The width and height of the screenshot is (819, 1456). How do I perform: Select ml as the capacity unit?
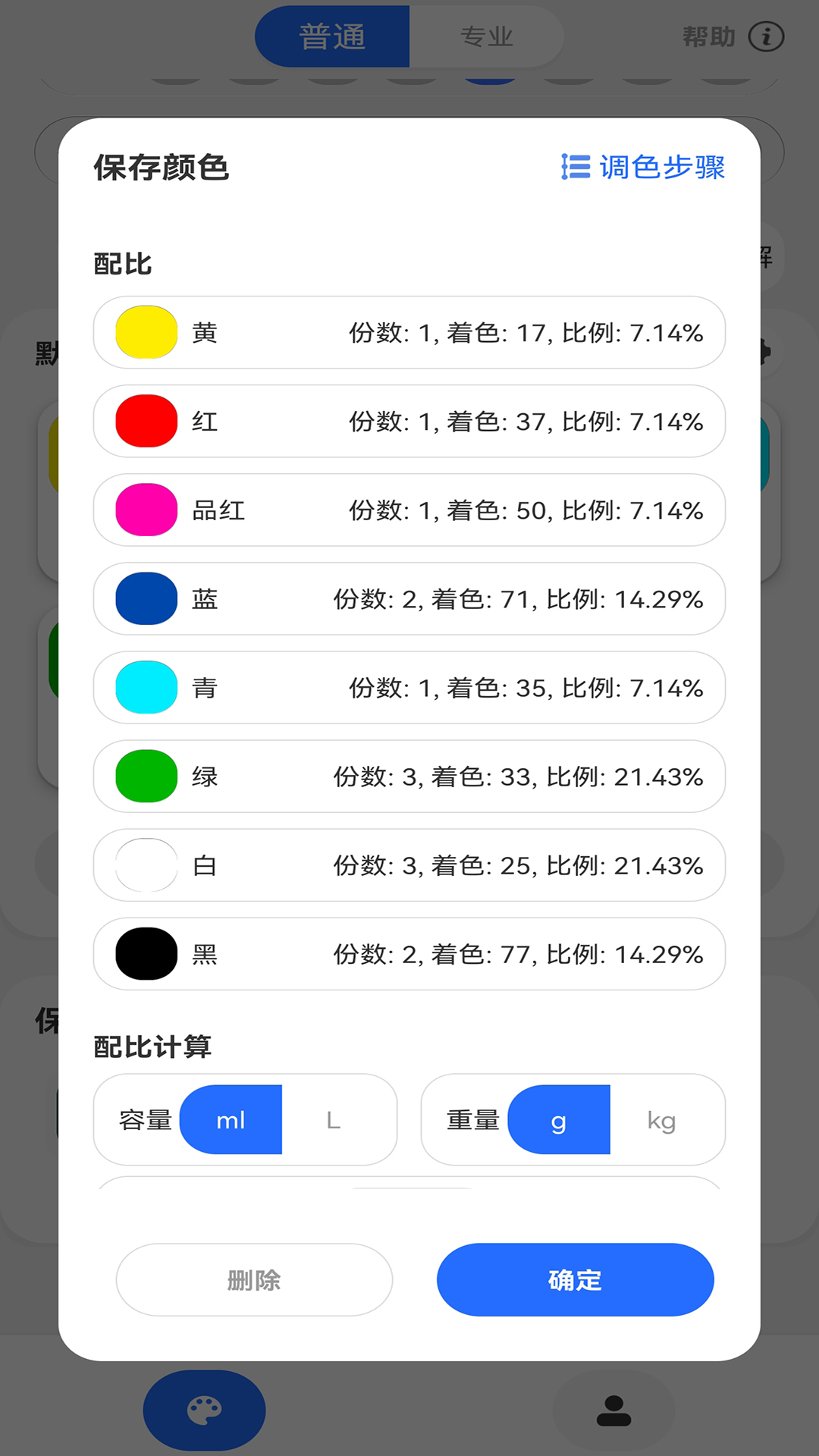(x=231, y=1119)
